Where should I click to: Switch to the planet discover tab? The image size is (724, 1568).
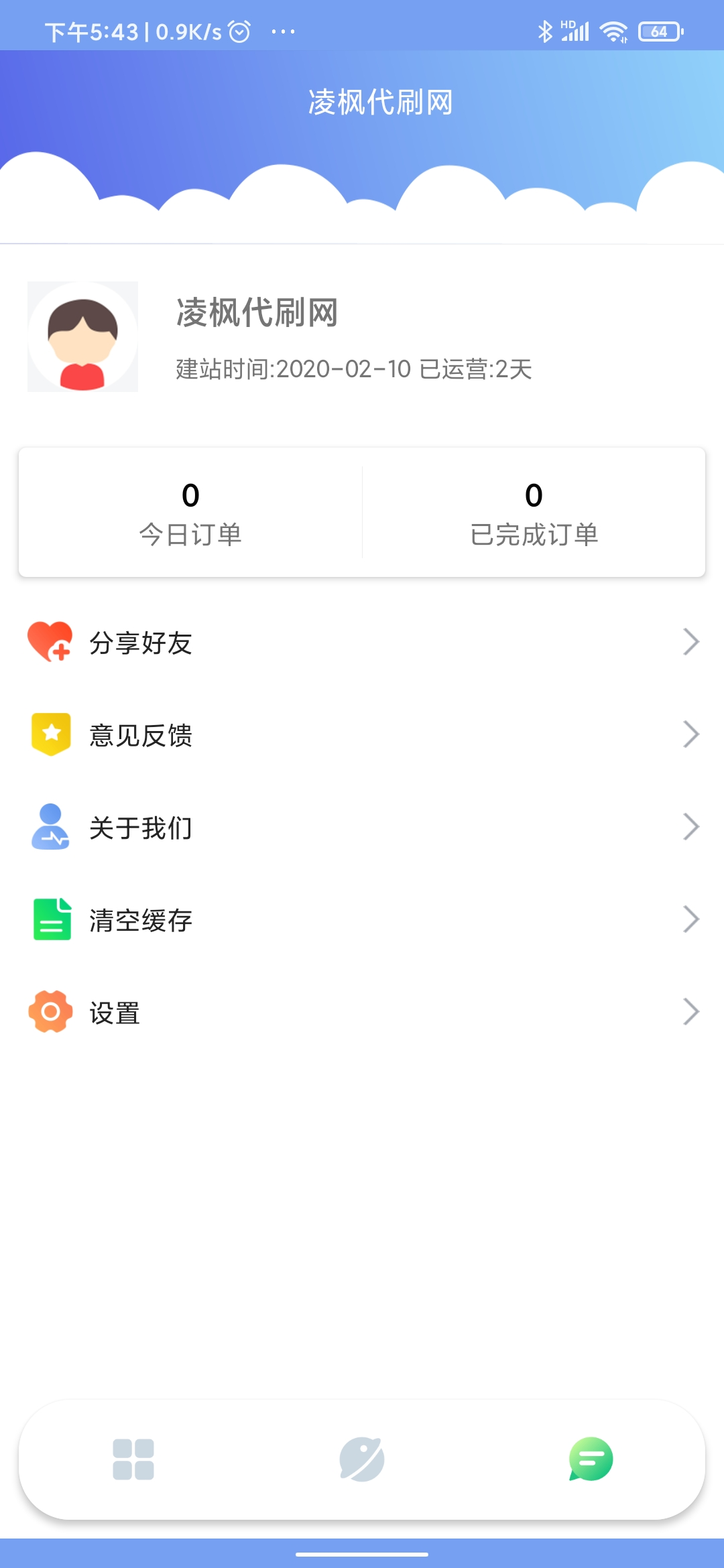(362, 1459)
